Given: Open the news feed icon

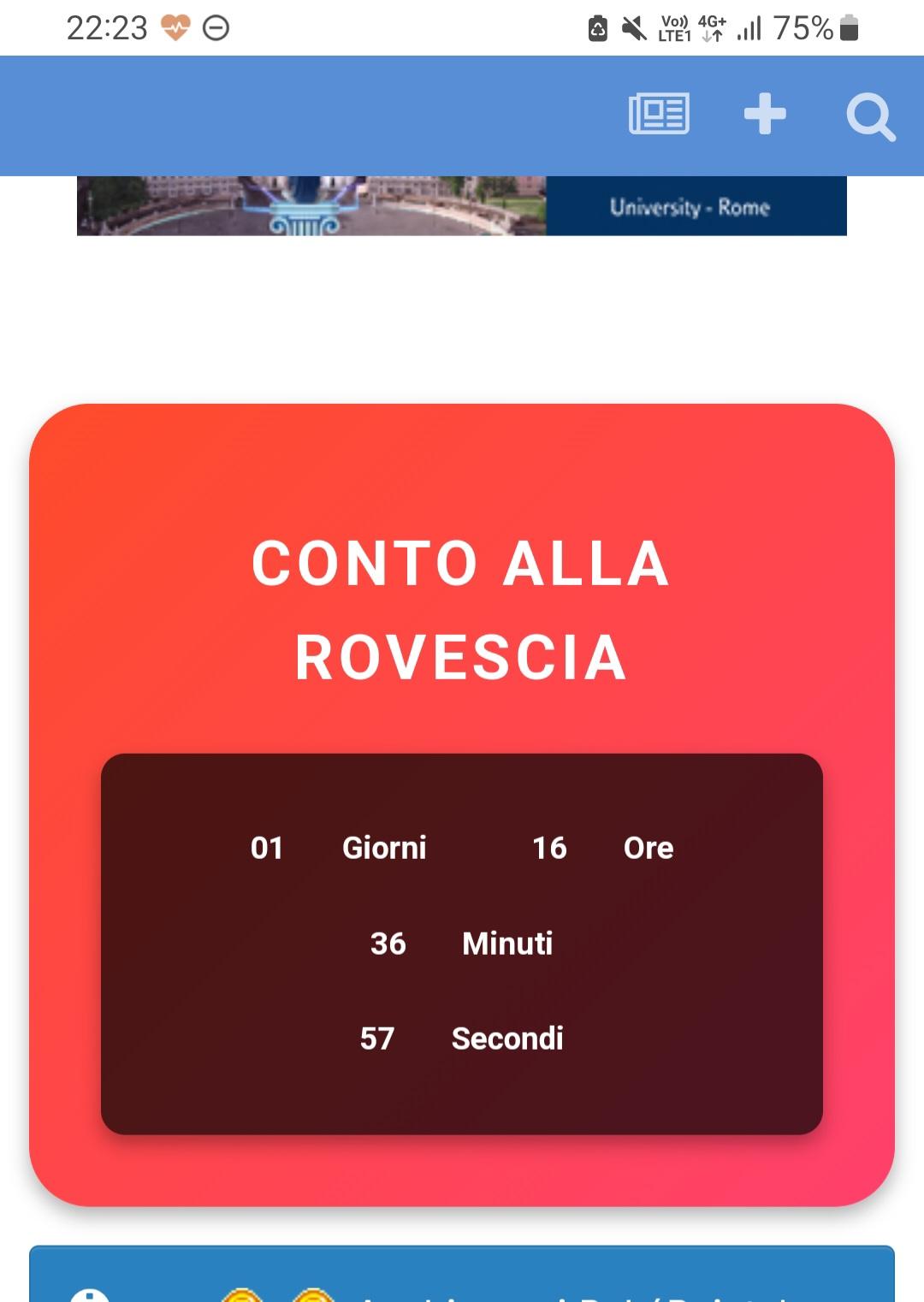Looking at the screenshot, I should [659, 115].
